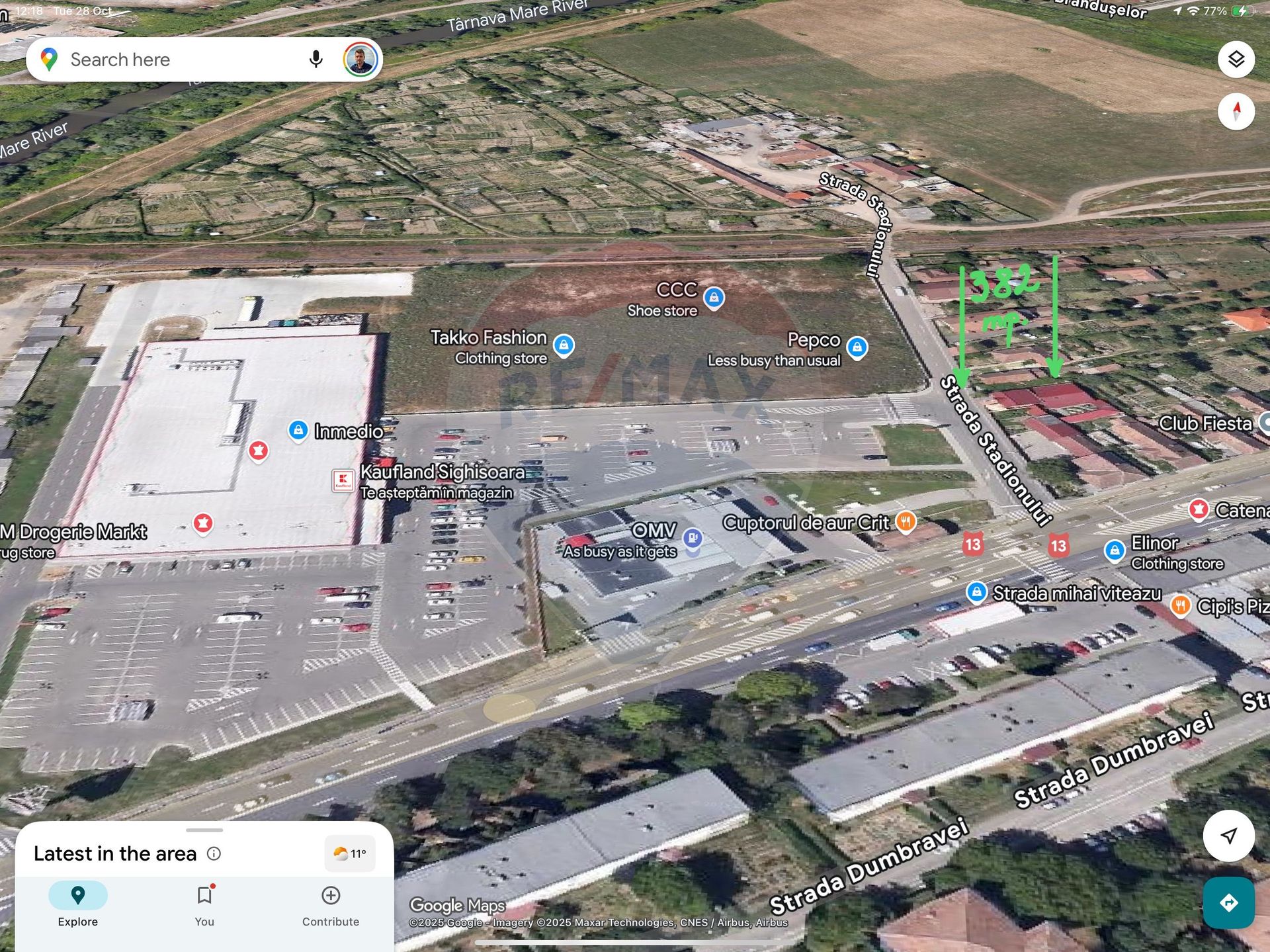Screen dimensions: 1270x952
Task: Start voice search with the microphone
Action: pos(316,60)
